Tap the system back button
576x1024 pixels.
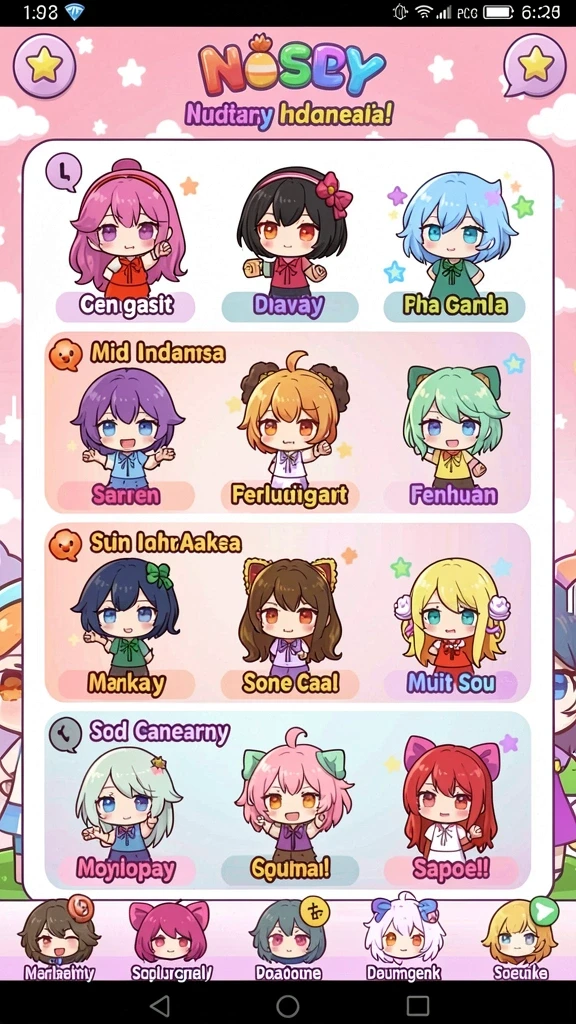pyautogui.click(x=159, y=1005)
